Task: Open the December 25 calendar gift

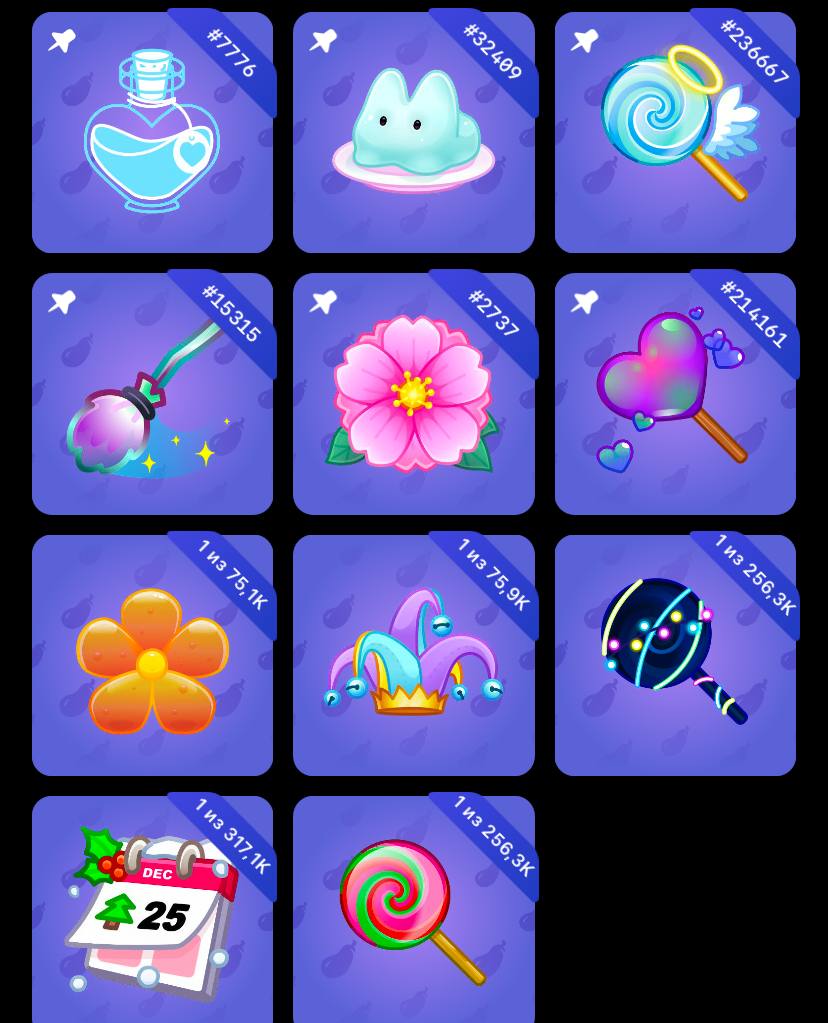Action: 152,912
